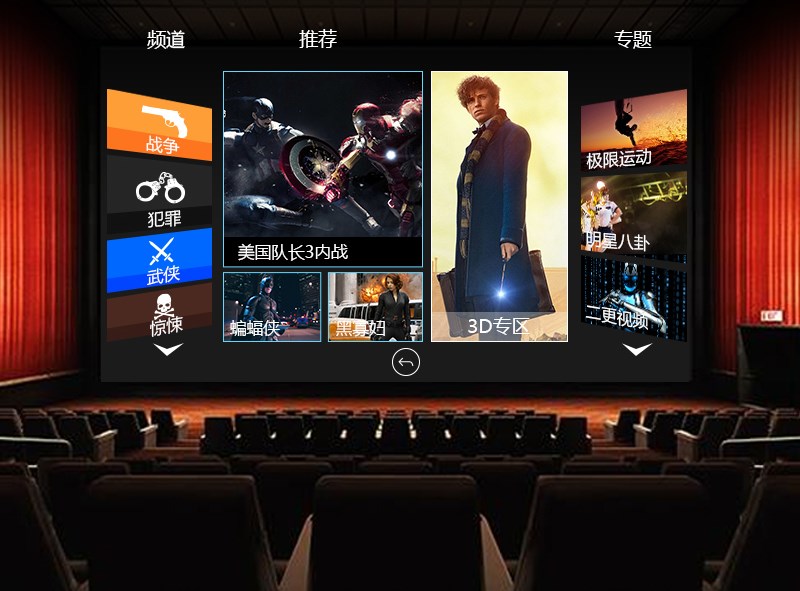Open the 二更视频 topic
This screenshot has height=591, width=800.
pyautogui.click(x=633, y=298)
